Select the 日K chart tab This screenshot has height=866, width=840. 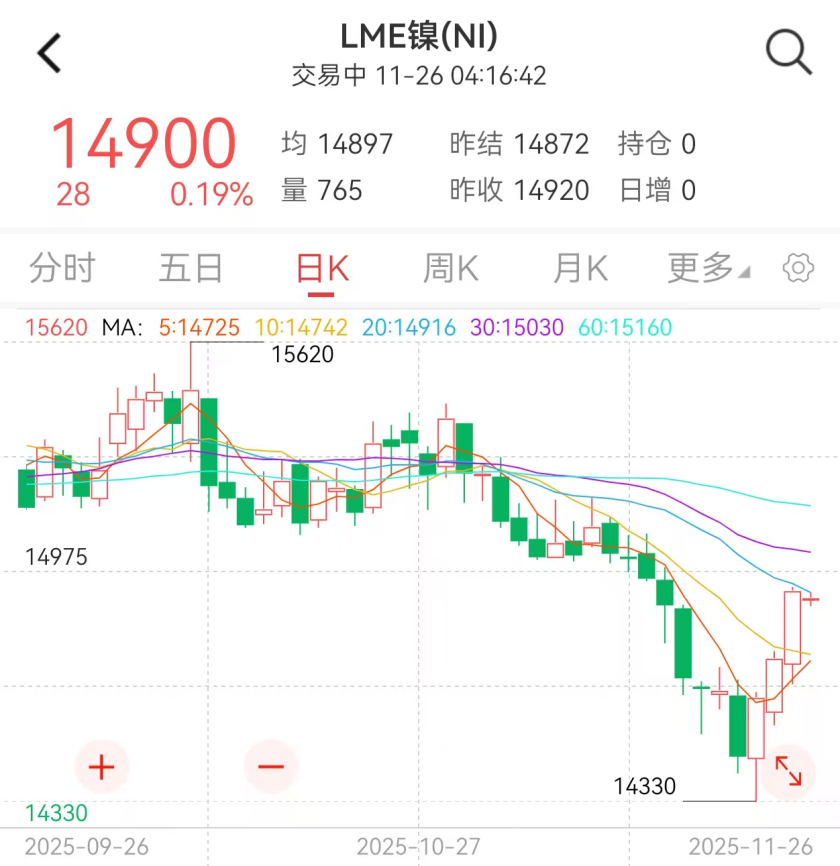tap(321, 268)
